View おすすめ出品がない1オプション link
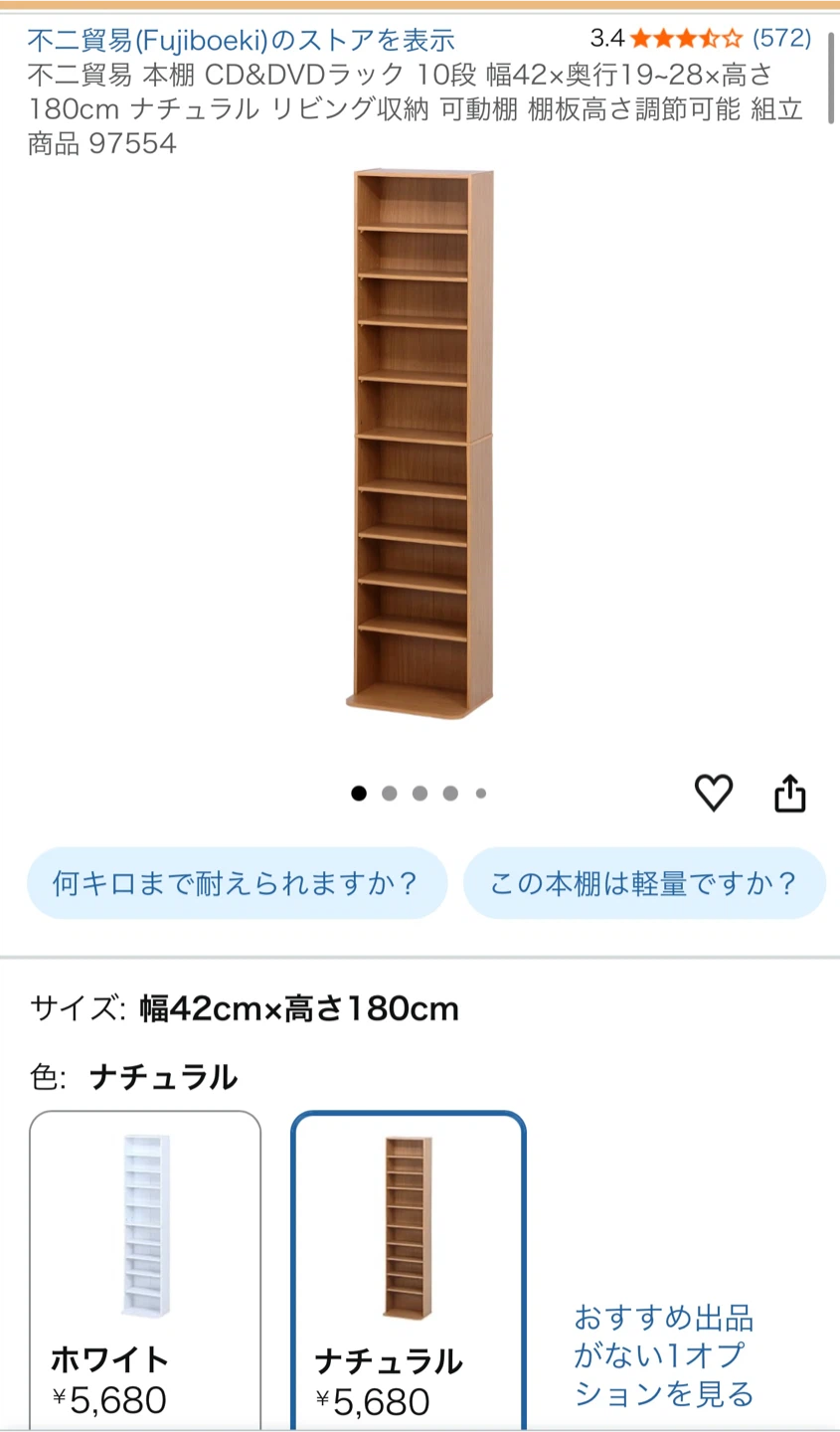 click(x=663, y=1355)
